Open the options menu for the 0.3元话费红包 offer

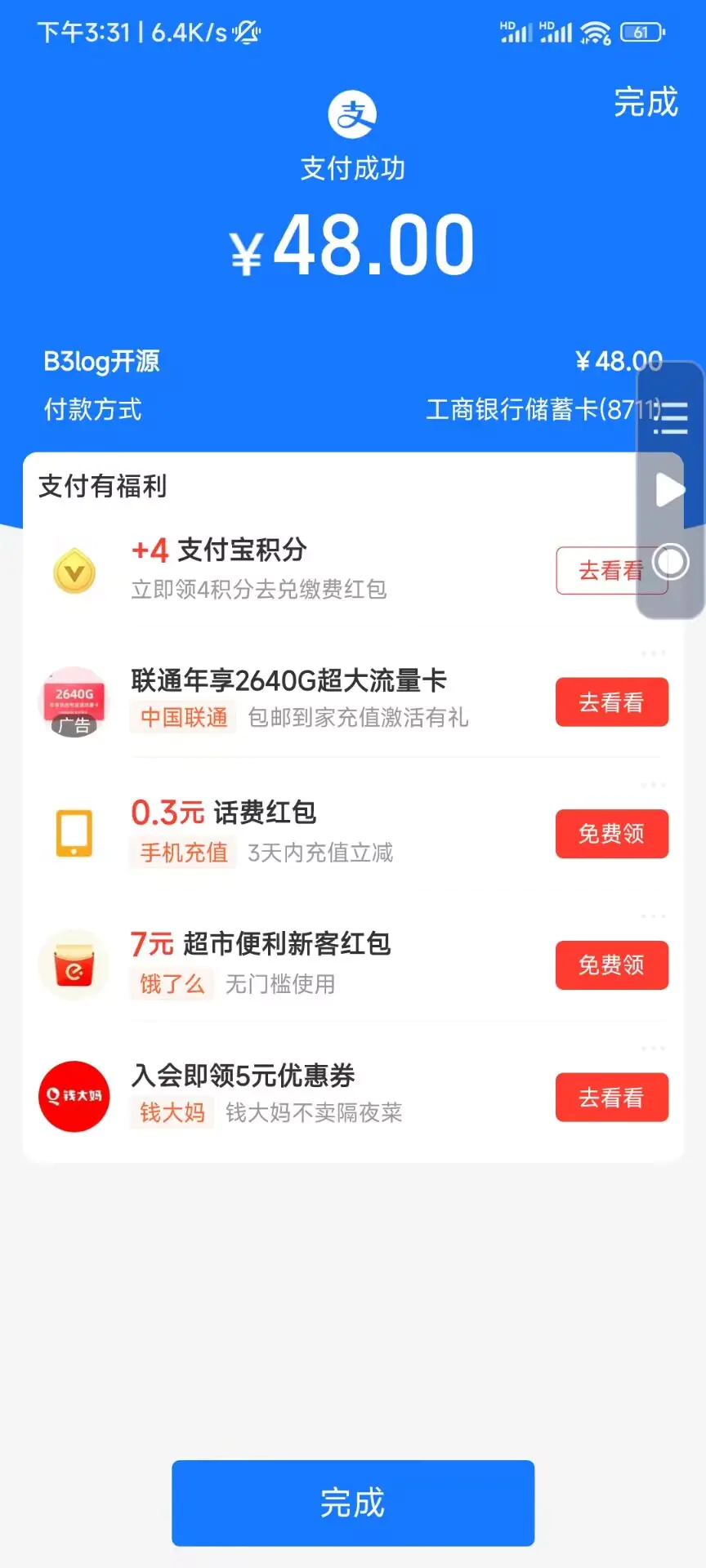click(x=652, y=785)
